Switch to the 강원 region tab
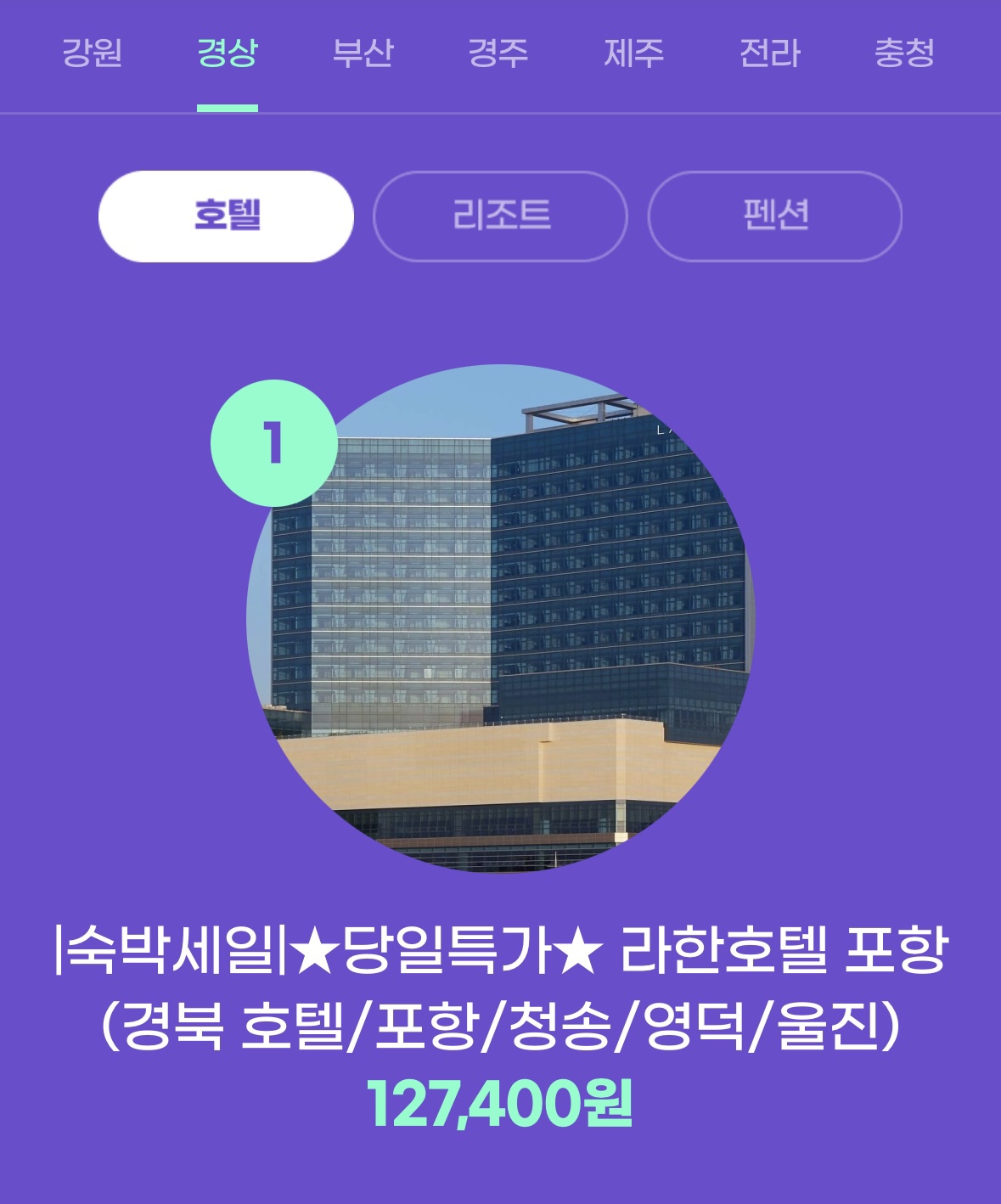The height and width of the screenshot is (1204, 1001). point(90,53)
